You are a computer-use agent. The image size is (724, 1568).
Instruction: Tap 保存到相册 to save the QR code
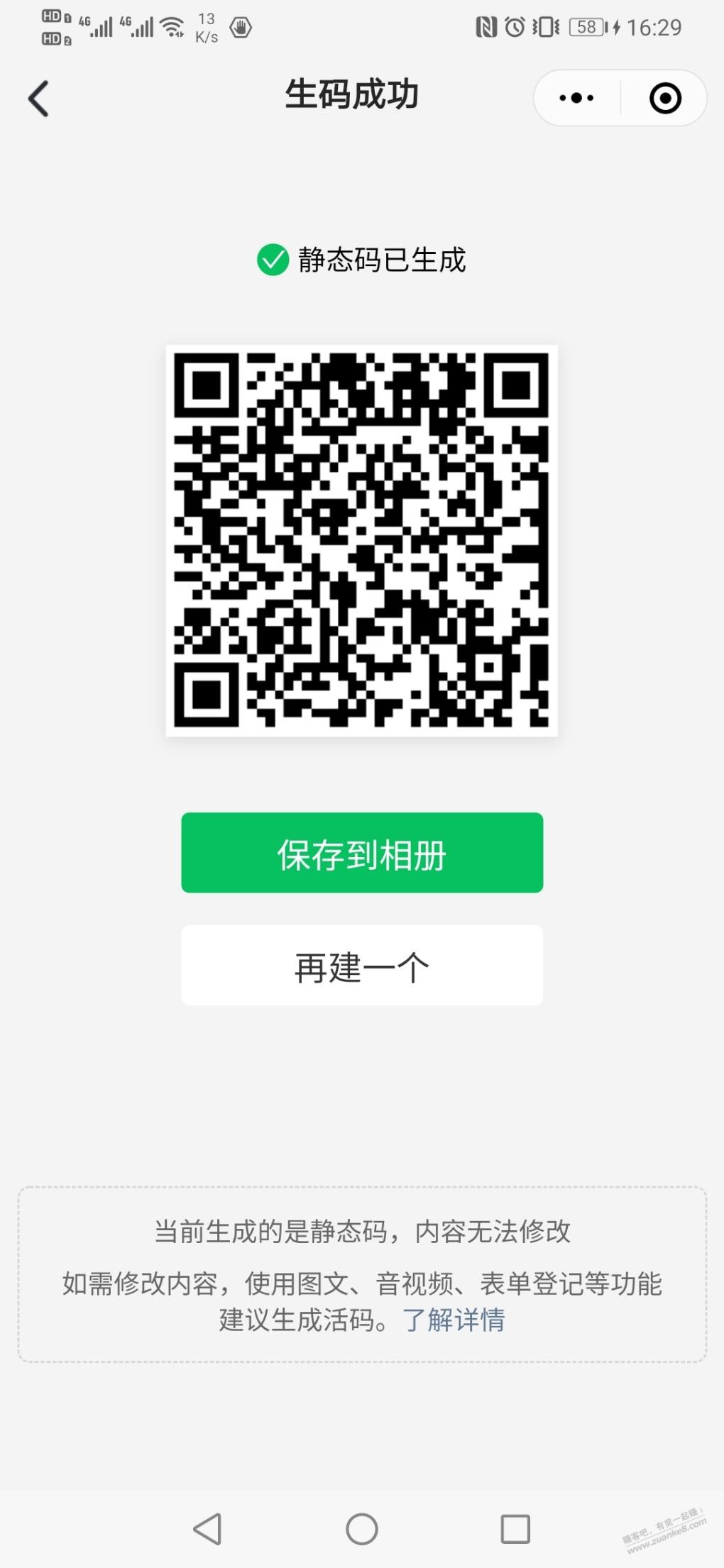coord(362,853)
